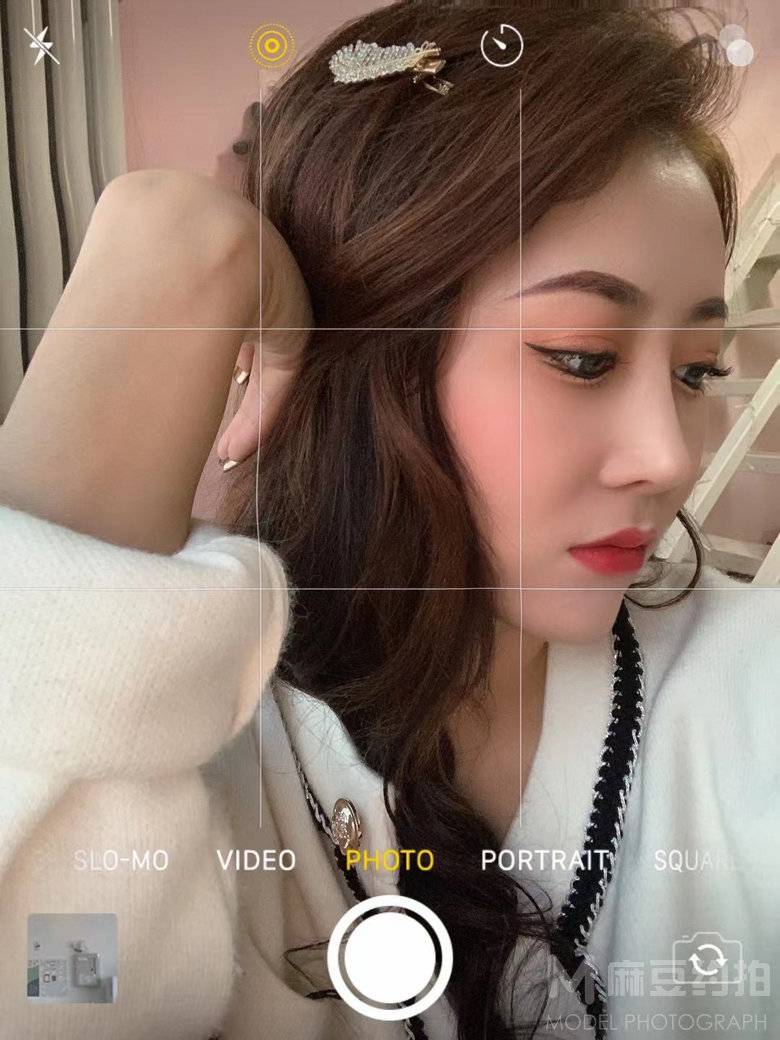Open the color filters icon
Image resolution: width=780 pixels, height=1040 pixels.
pos(735,46)
